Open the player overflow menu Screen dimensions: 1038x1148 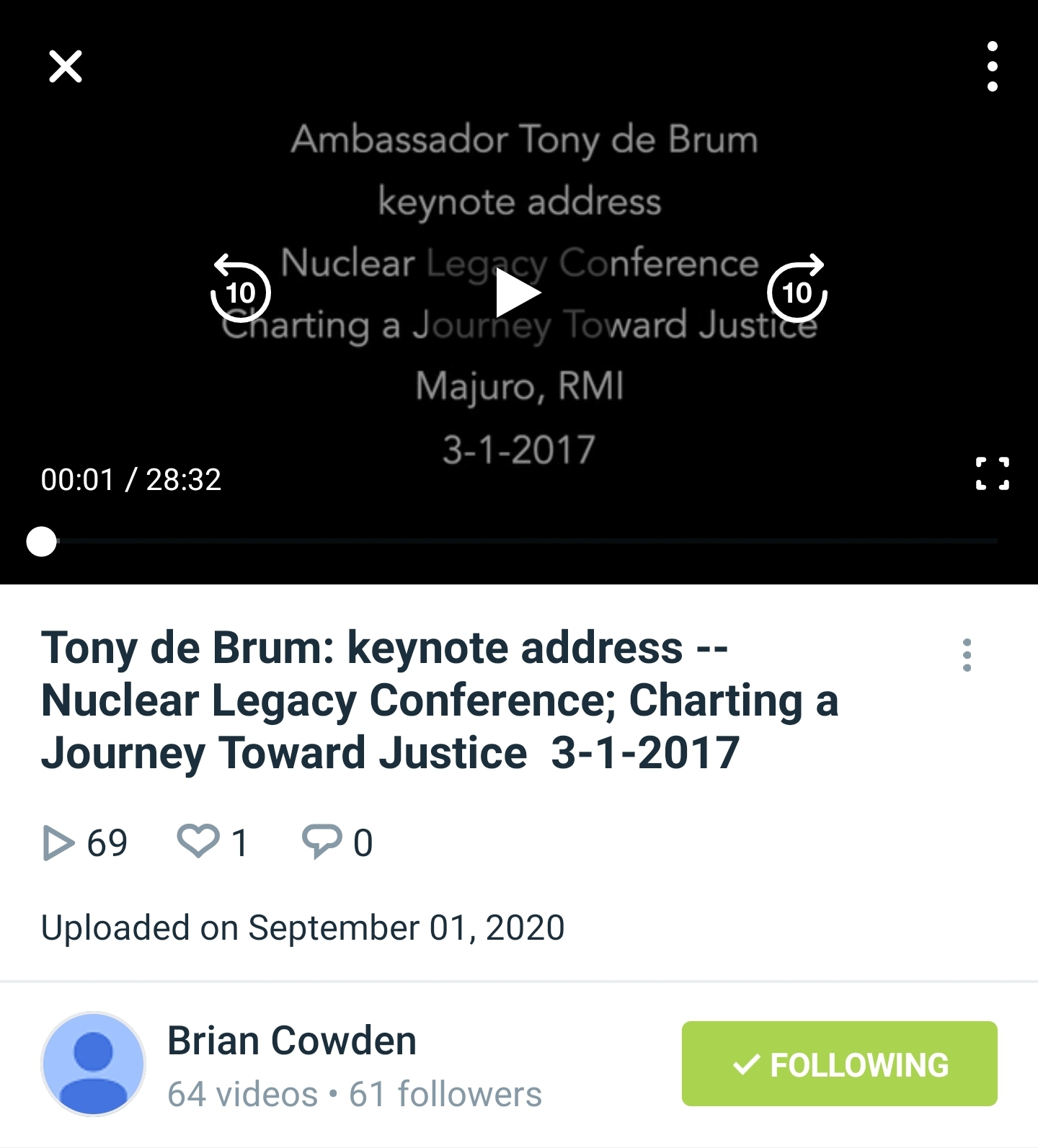pos(992,67)
